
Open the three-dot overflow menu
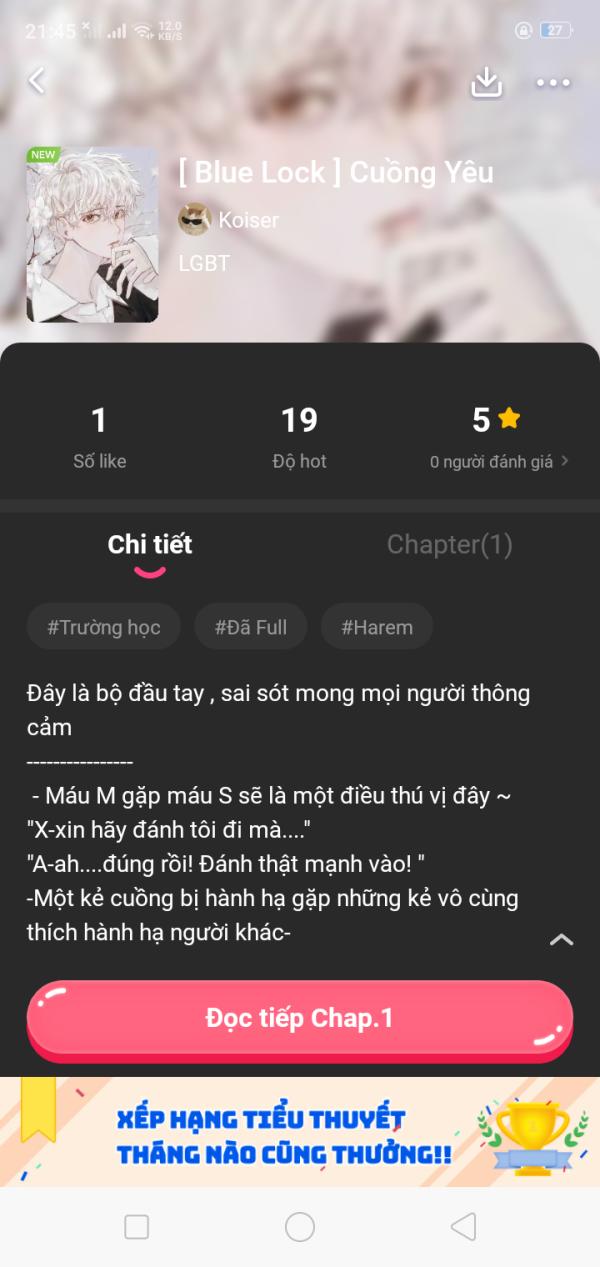553,82
